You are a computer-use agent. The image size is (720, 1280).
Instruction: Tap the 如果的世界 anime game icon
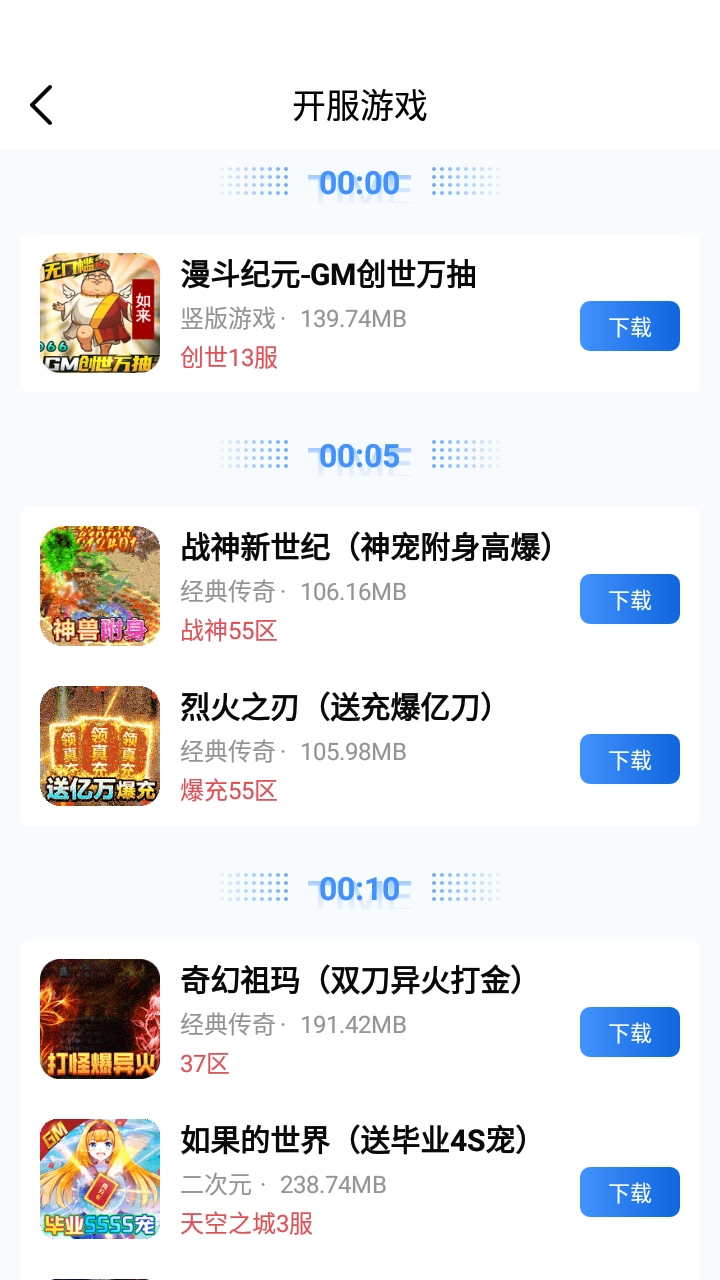click(99, 1178)
